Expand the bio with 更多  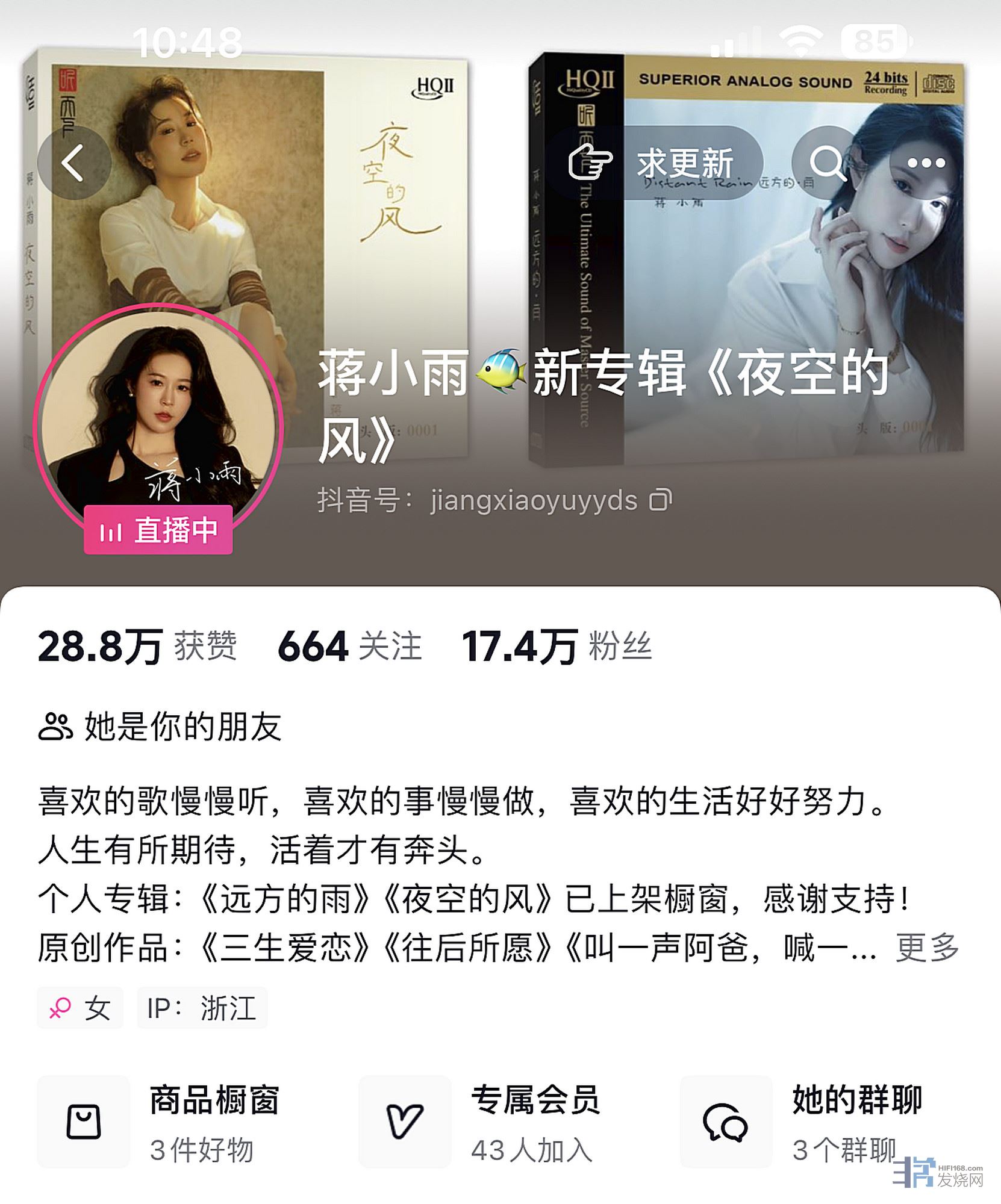[x=927, y=948]
